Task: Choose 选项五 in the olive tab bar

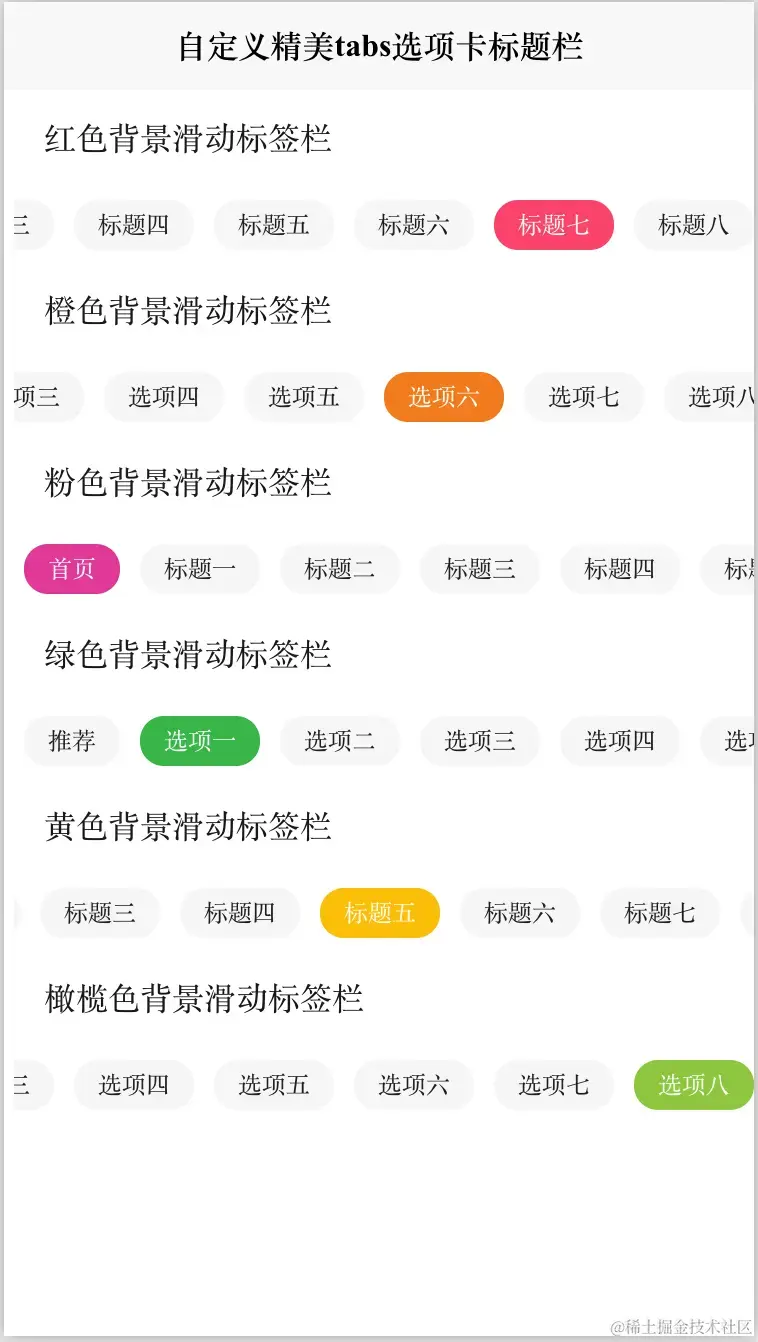Action: 273,1085
